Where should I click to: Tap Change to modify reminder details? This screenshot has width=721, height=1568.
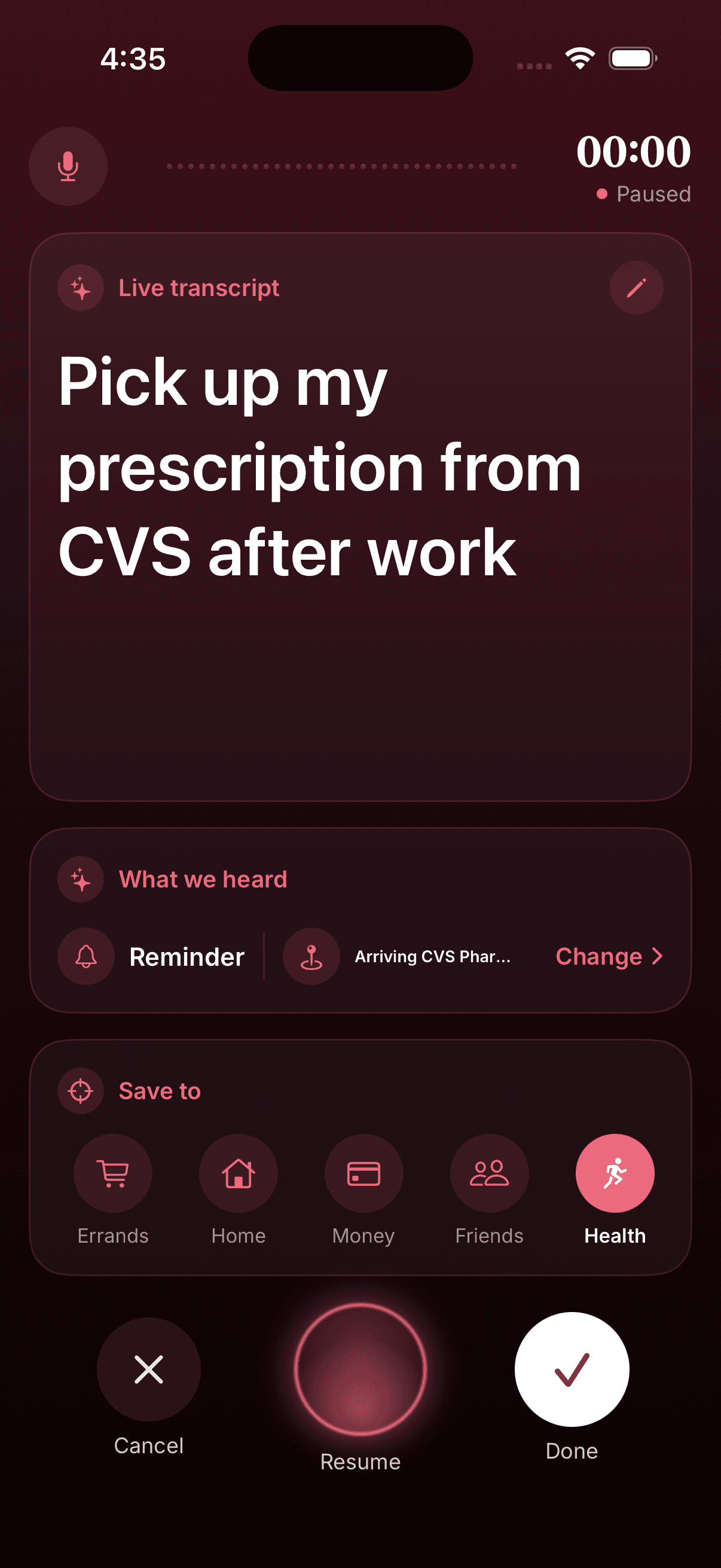pos(609,956)
